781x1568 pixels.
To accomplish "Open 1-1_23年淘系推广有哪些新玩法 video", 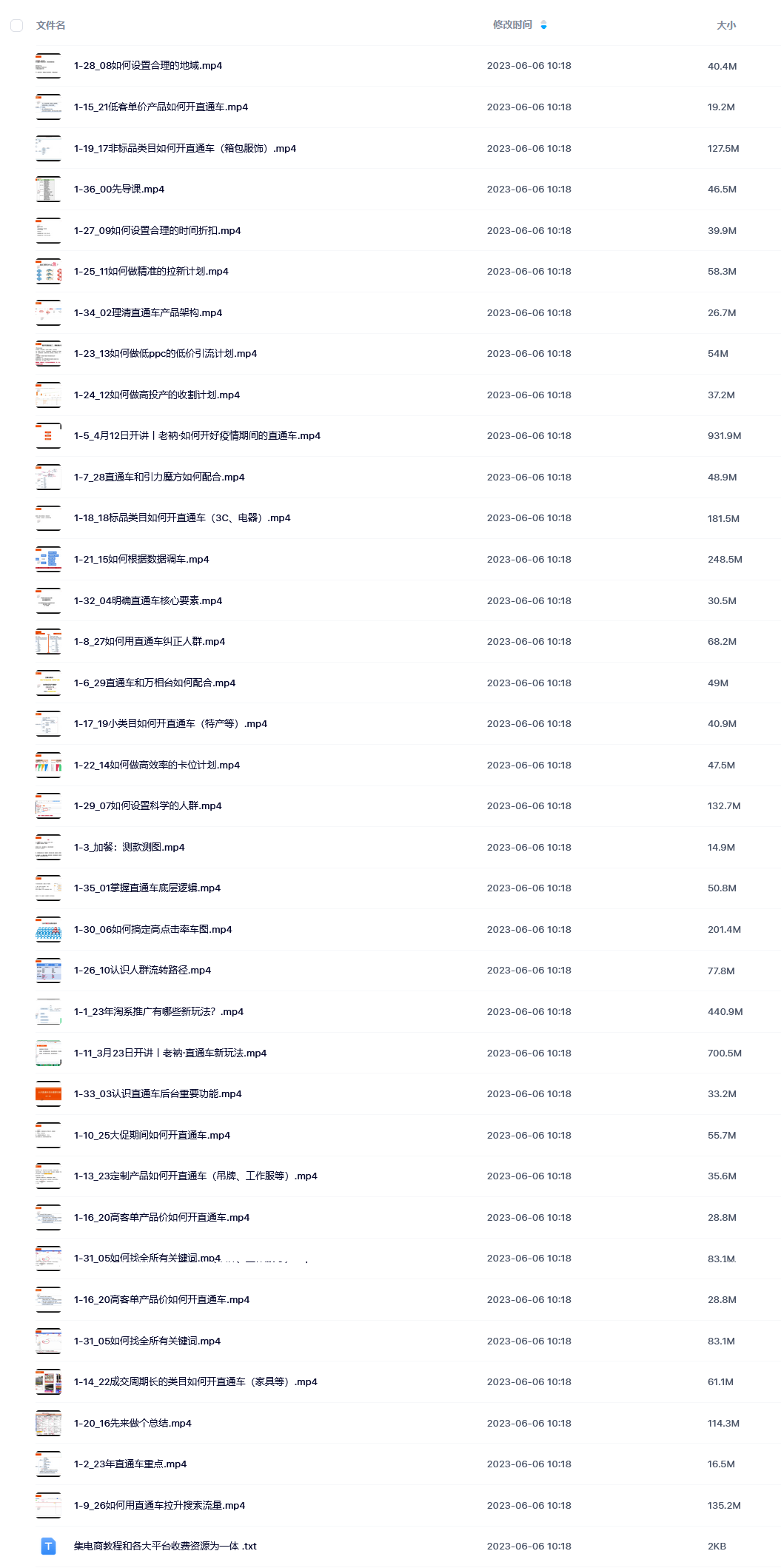I will tap(158, 1012).
